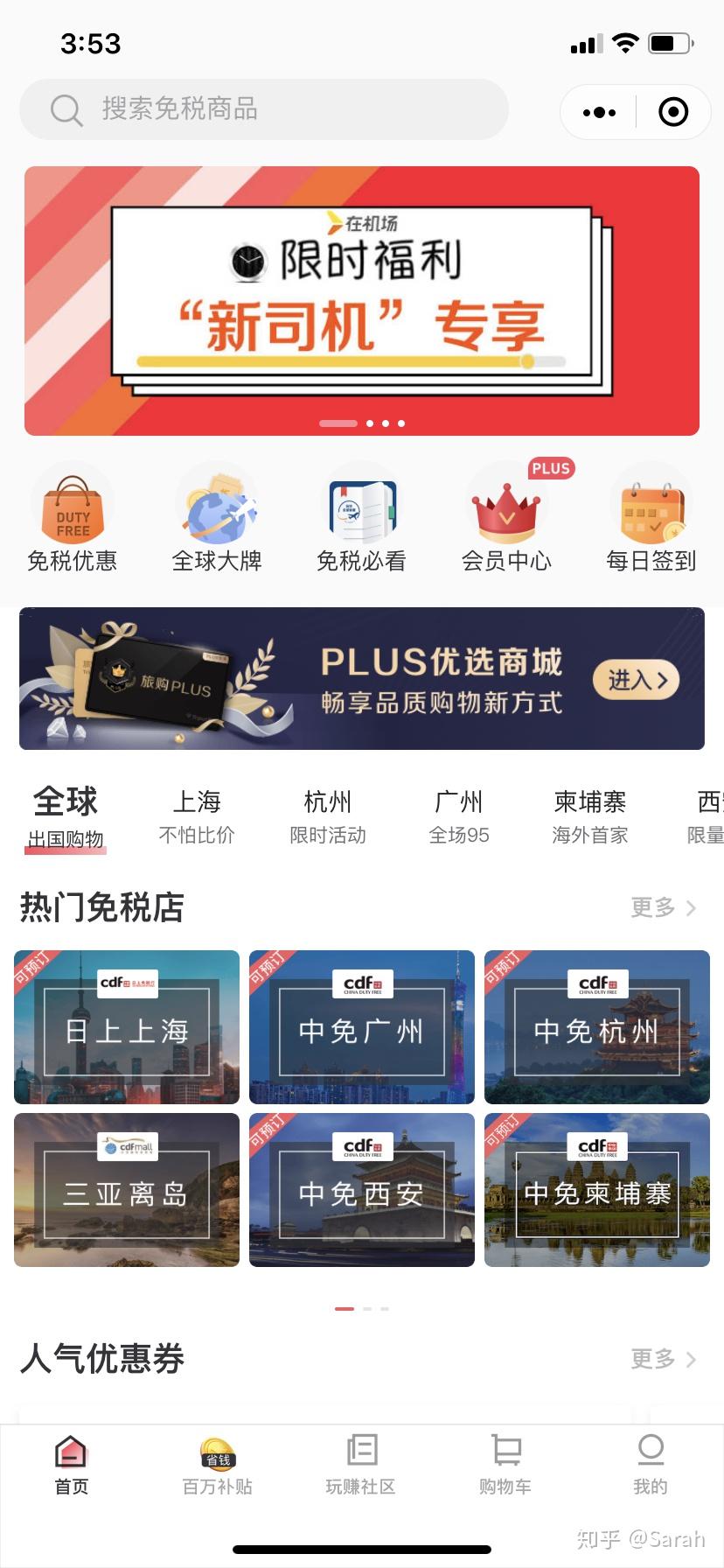
Task: Go to the 购物车 tab
Action: coord(505,1466)
